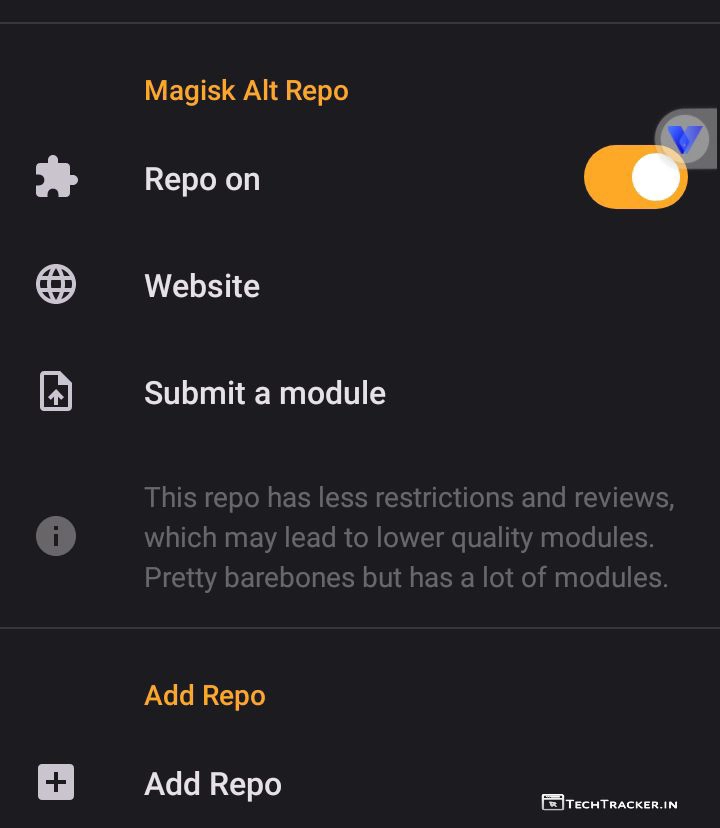Open the Magisk Alt Repo website
The width and height of the screenshot is (720, 828).
(202, 286)
